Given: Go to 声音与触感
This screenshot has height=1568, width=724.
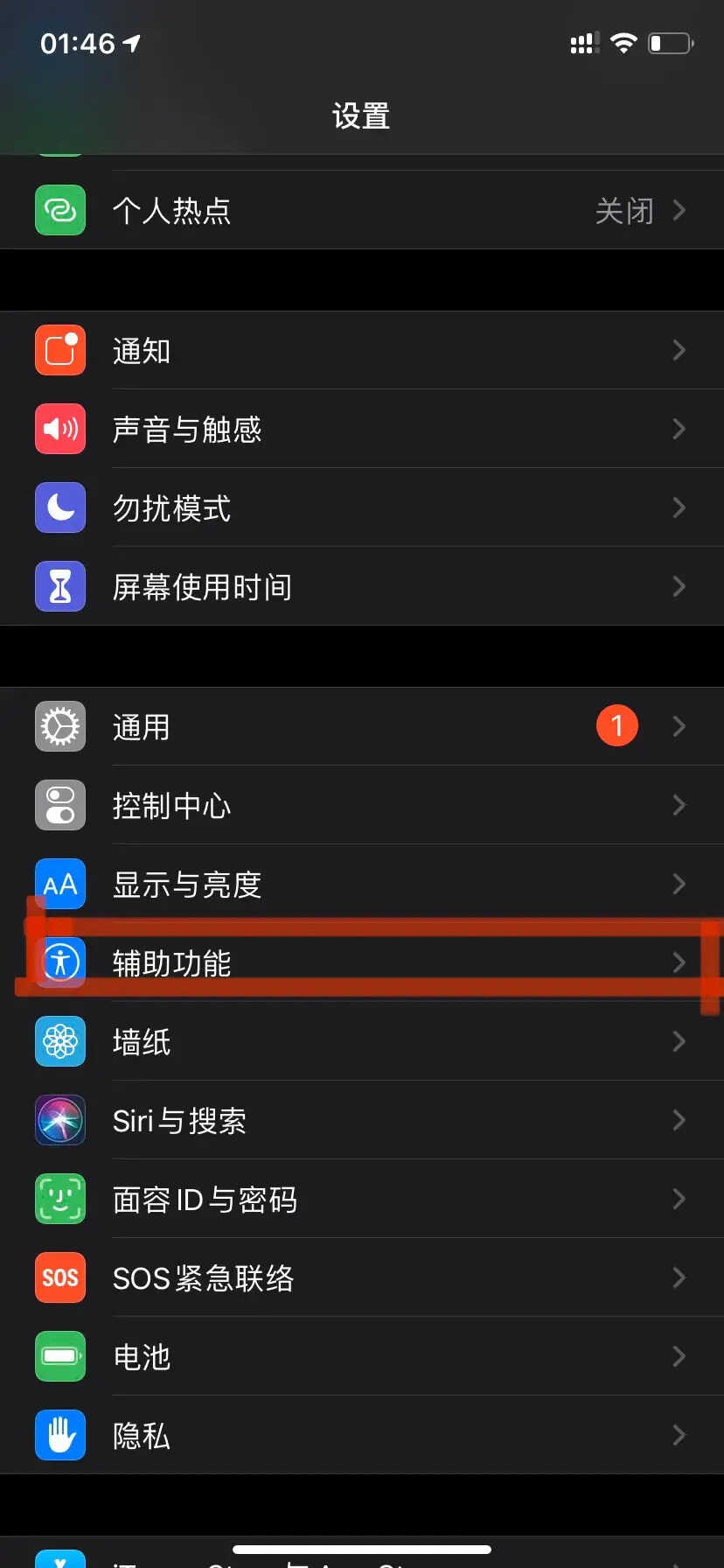Looking at the screenshot, I should pyautogui.click(x=362, y=429).
